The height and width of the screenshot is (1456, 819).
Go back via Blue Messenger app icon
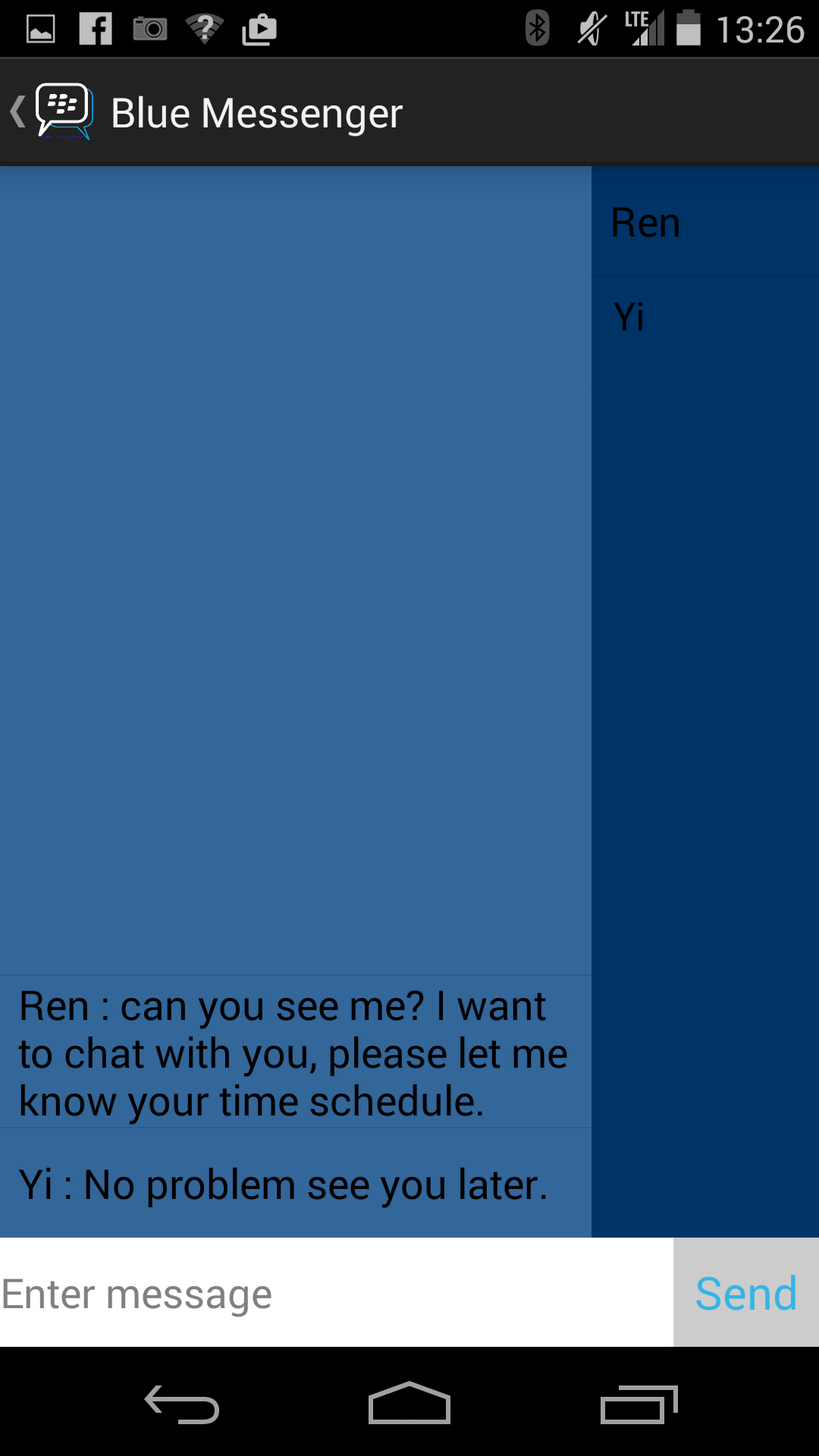click(53, 112)
